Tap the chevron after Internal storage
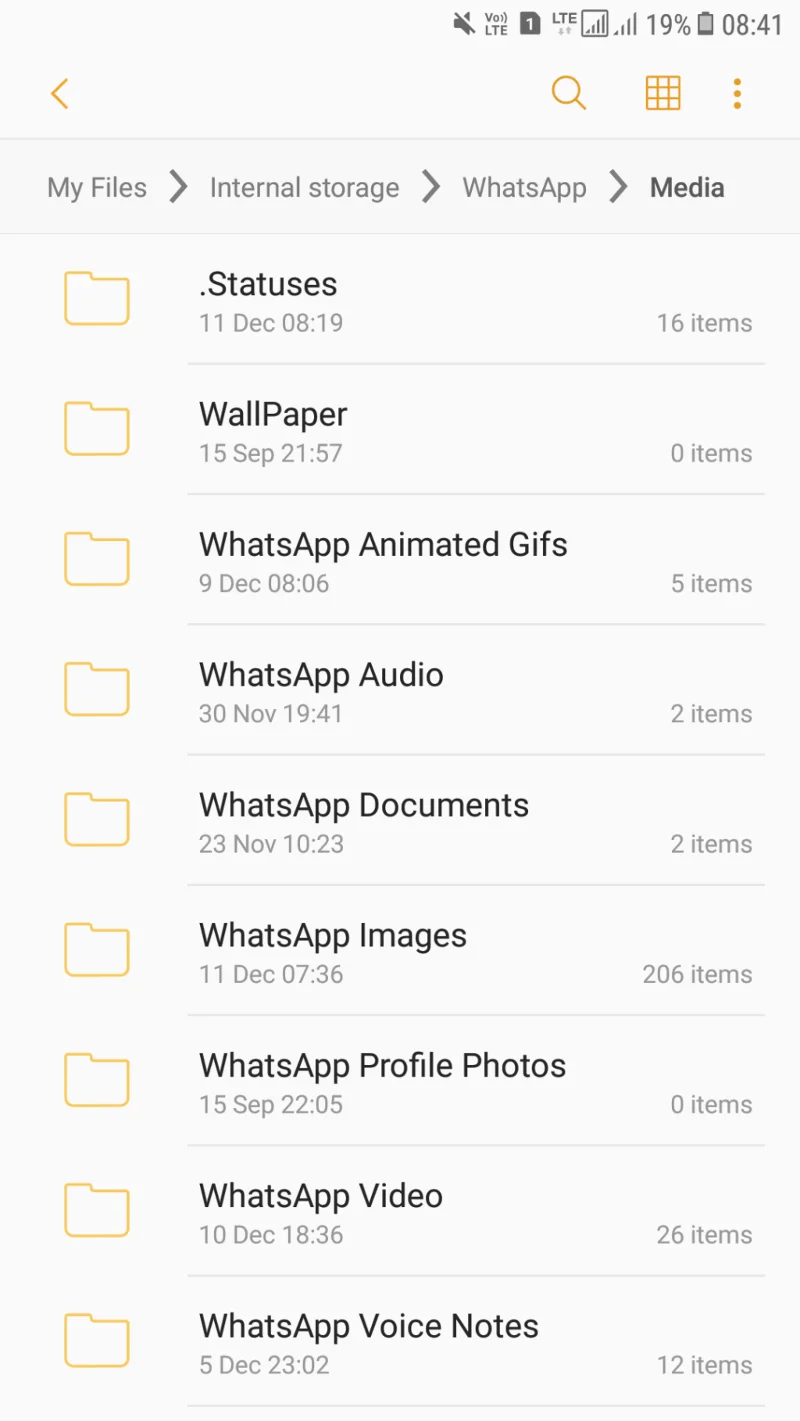Image resolution: width=800 pixels, height=1421 pixels. [x=431, y=187]
